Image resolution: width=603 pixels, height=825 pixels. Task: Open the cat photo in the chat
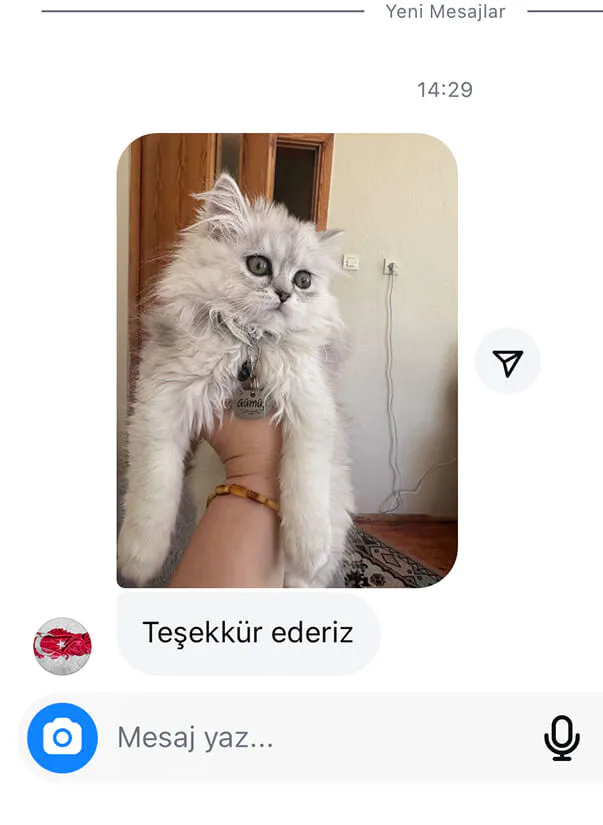pyautogui.click(x=287, y=360)
